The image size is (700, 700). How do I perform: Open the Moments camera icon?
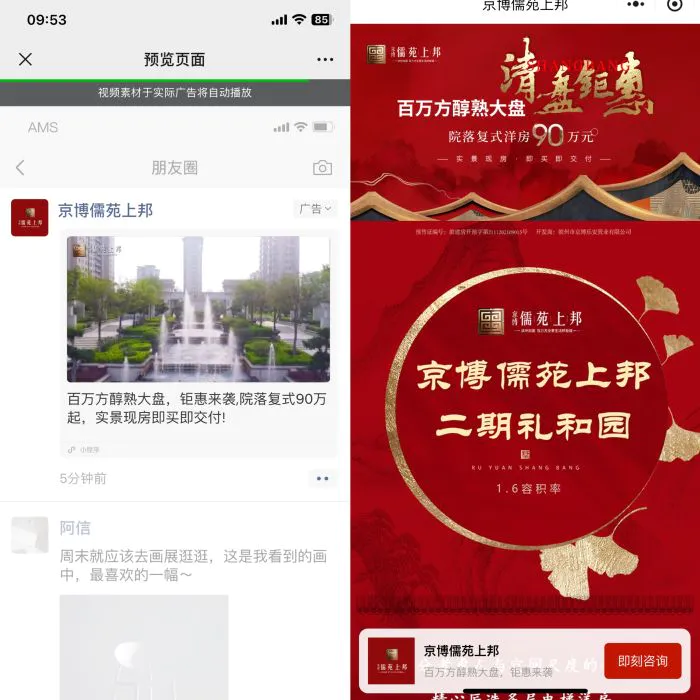[x=322, y=167]
